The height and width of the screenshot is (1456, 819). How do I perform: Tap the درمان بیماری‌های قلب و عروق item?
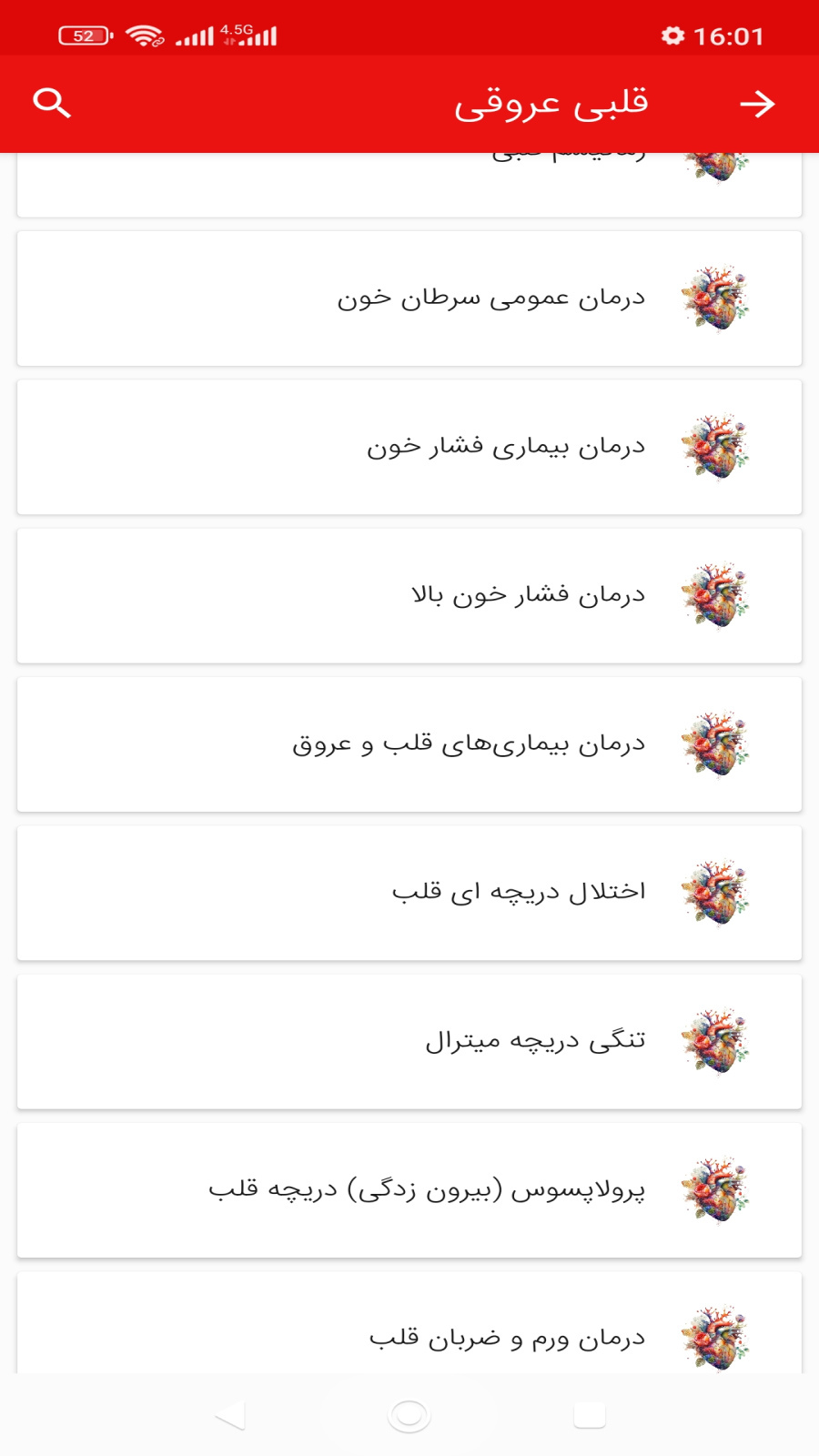(x=409, y=744)
